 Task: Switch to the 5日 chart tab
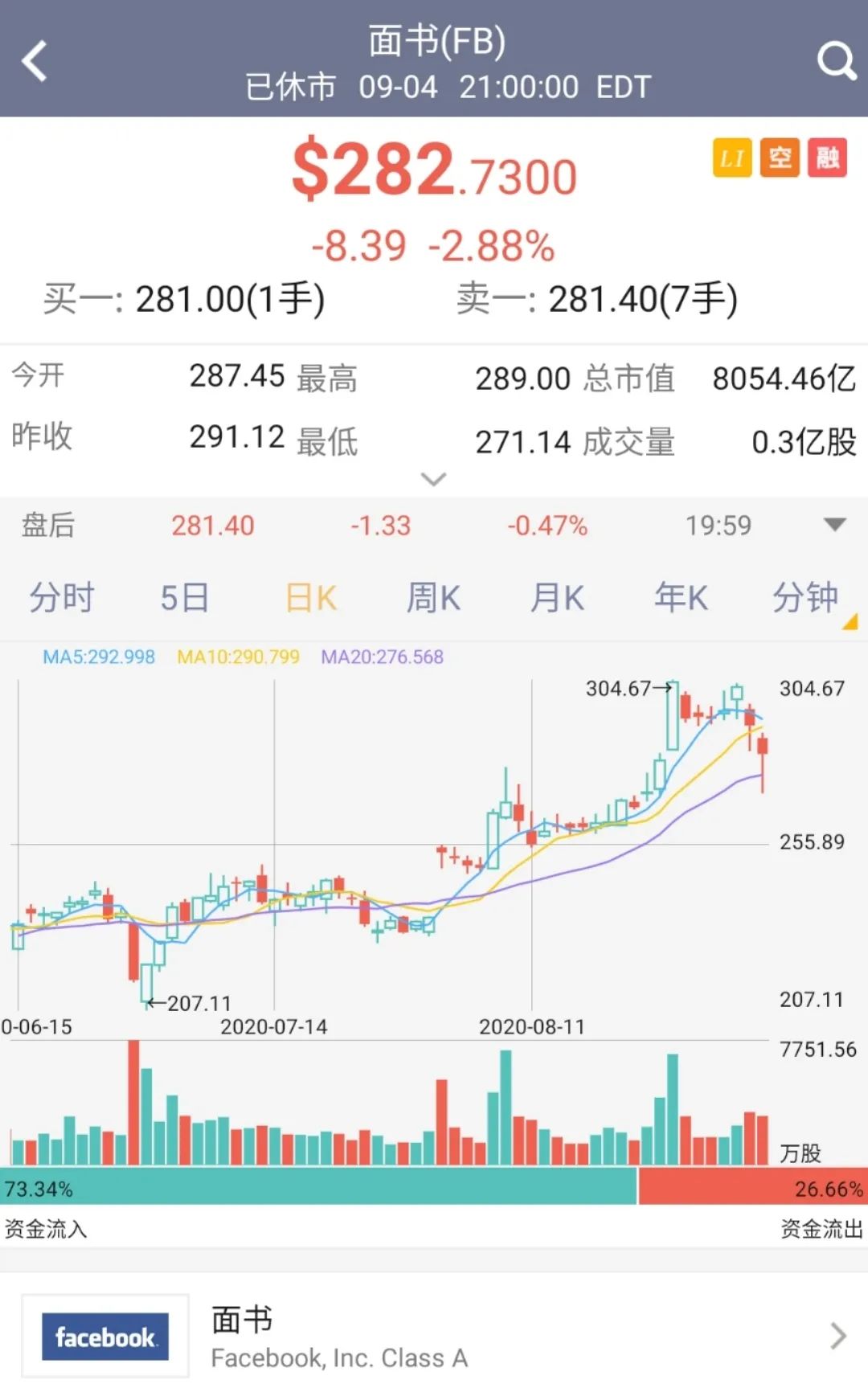[185, 598]
